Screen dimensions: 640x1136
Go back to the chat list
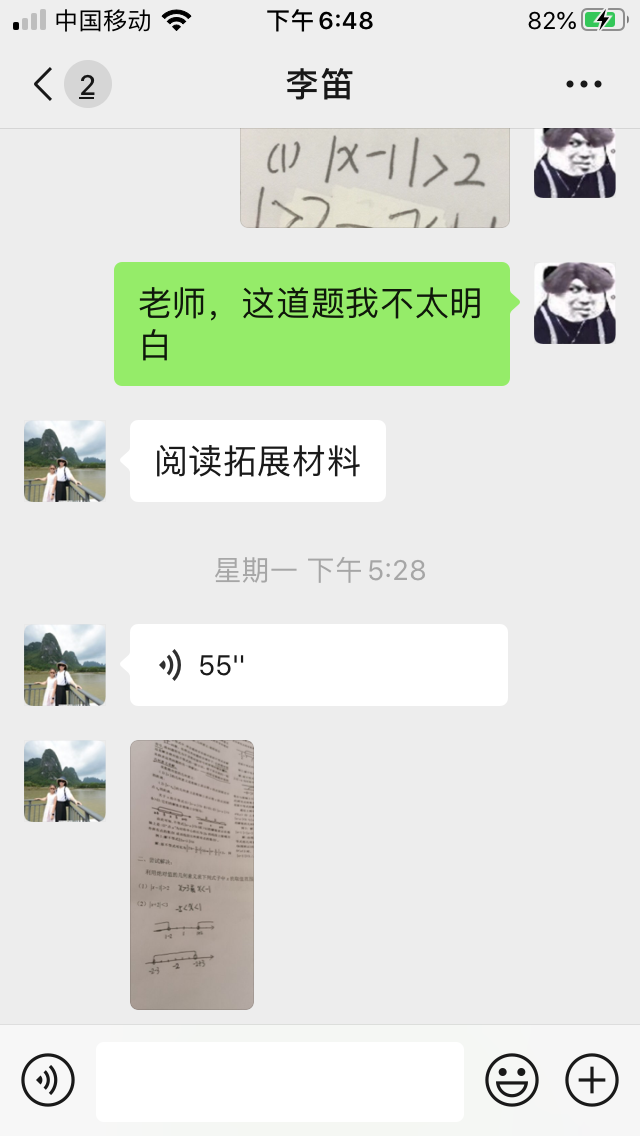43,84
